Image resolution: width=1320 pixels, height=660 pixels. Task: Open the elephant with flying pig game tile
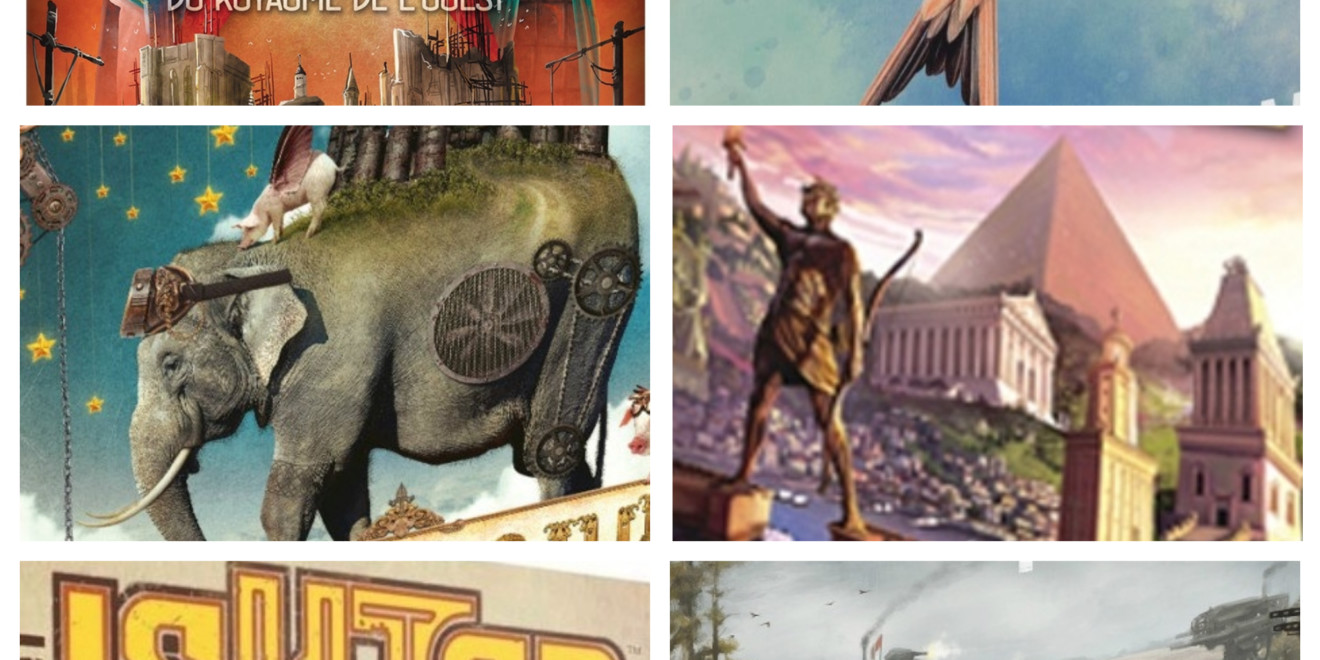click(335, 333)
